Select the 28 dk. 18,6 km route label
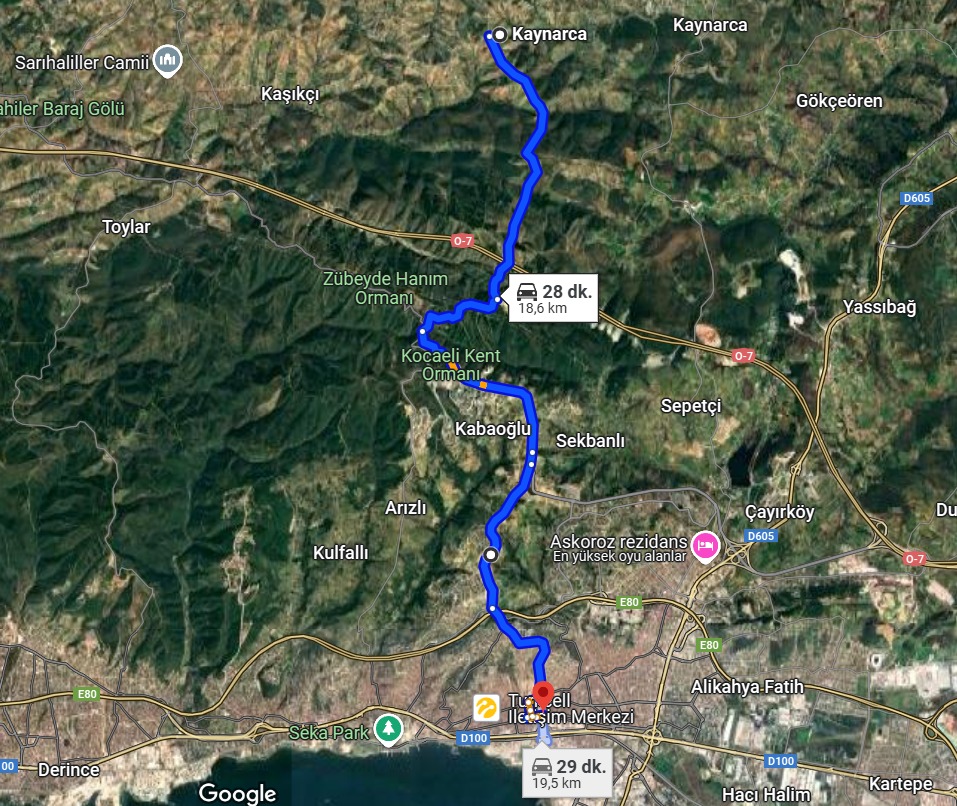 click(x=553, y=298)
